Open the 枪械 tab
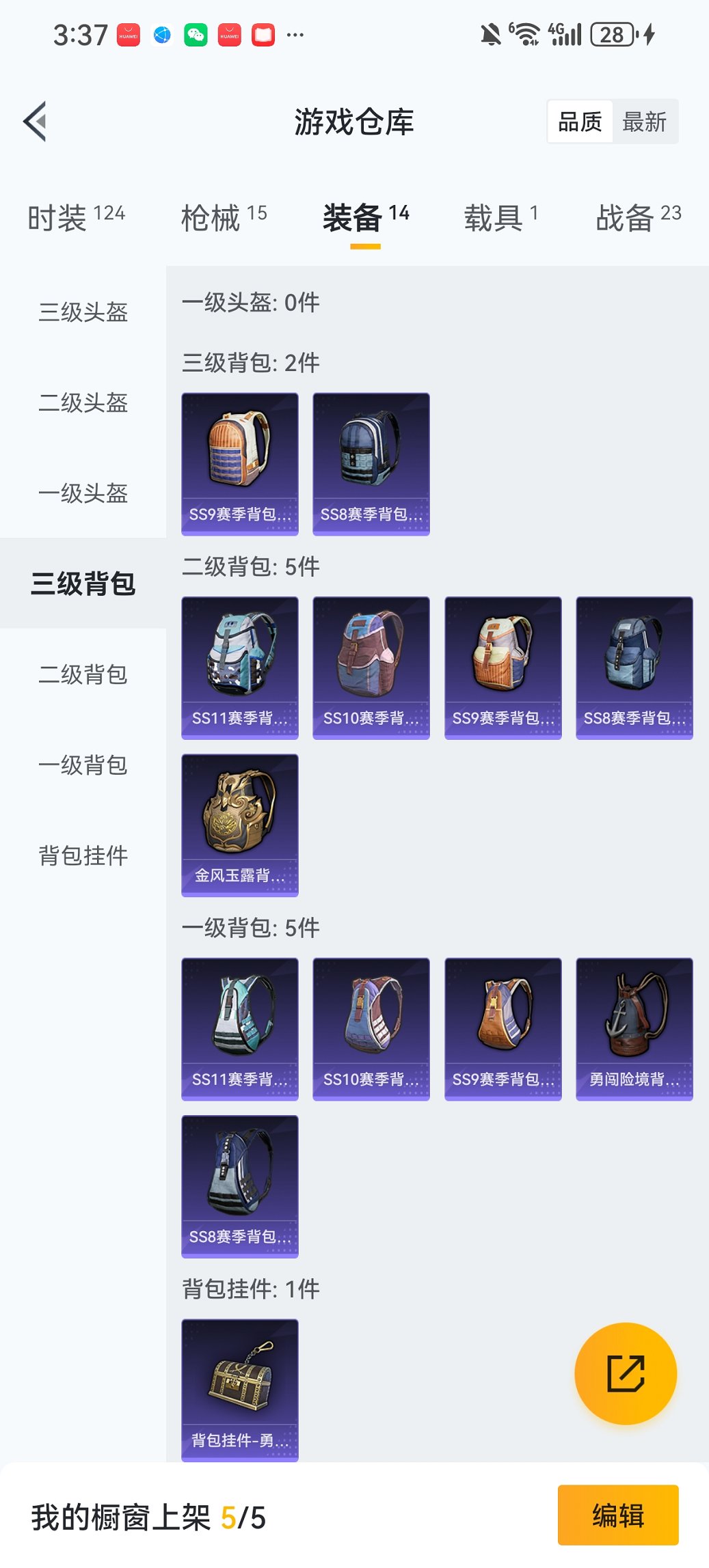709x1568 pixels. [x=224, y=218]
